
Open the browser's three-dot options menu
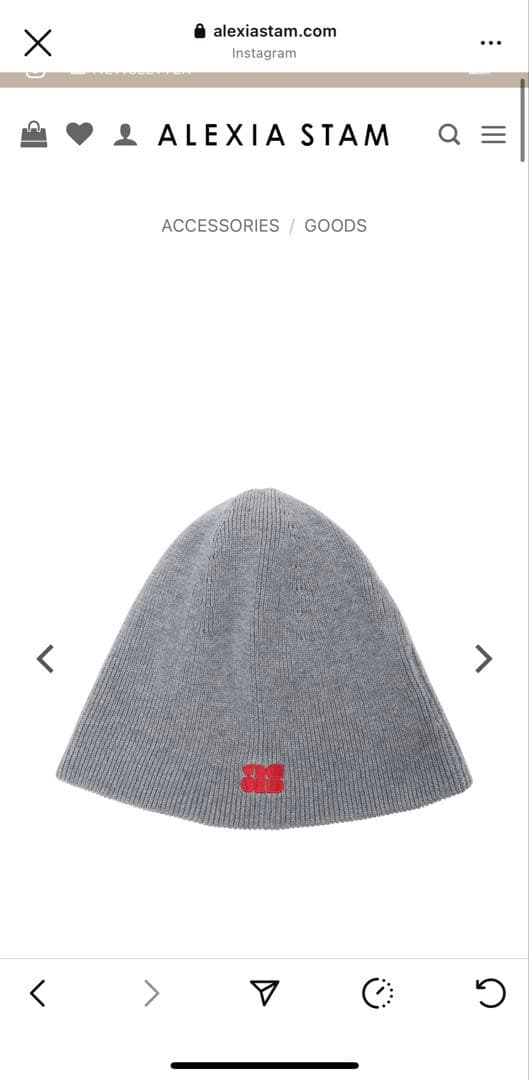[490, 43]
